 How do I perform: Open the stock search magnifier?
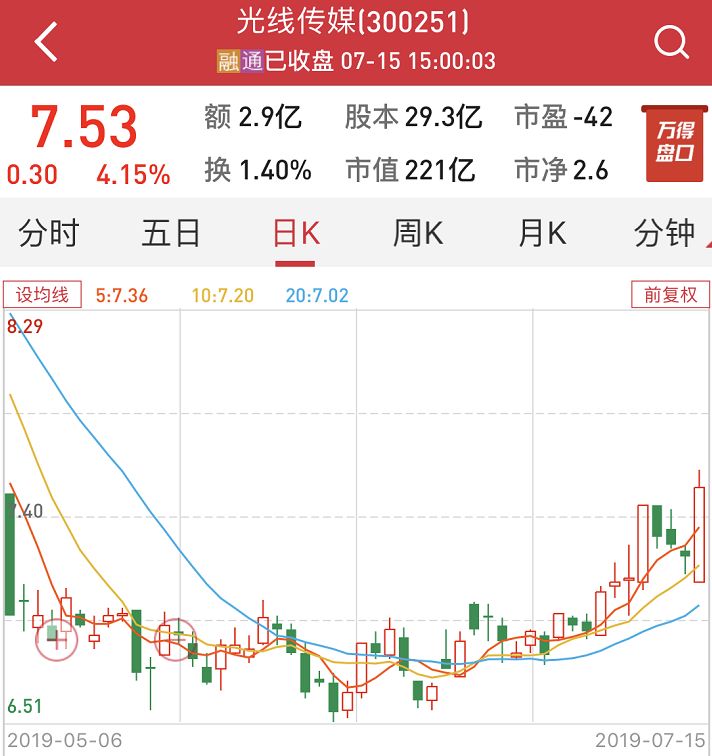[x=671, y=42]
